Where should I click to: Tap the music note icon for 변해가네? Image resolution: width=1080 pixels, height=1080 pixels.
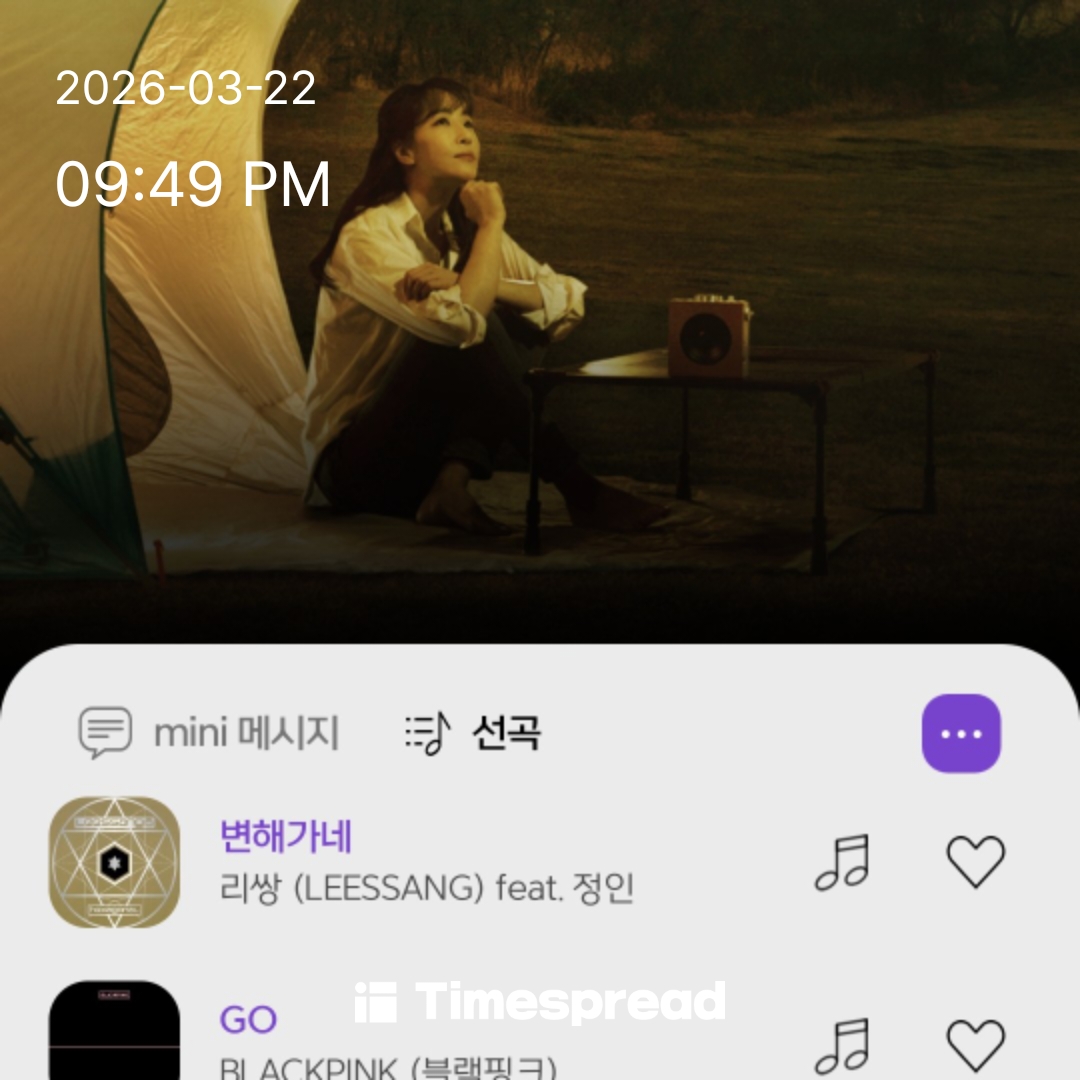(x=842, y=862)
